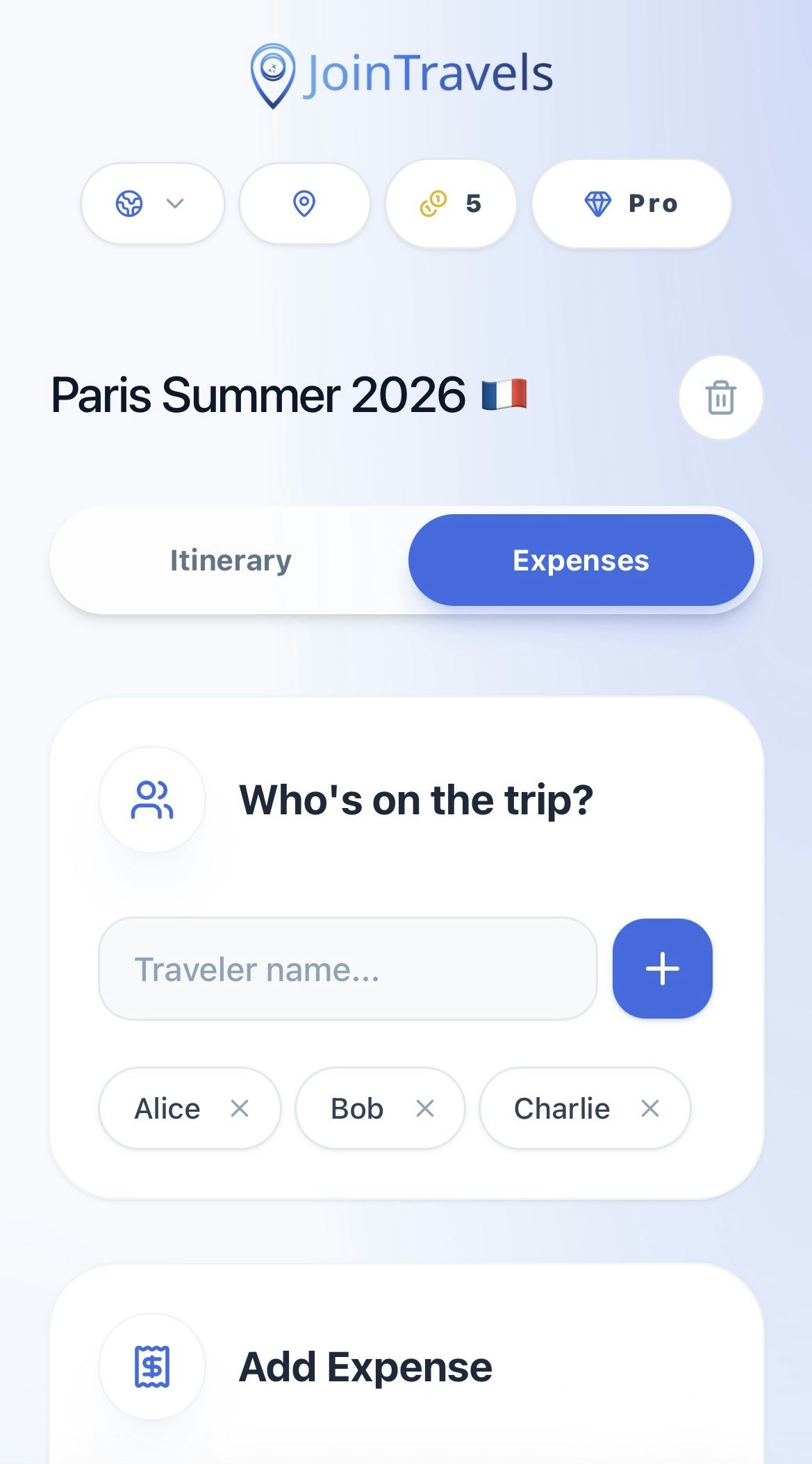Screen dimensions: 812x1464
Task: Switch to the Itinerary tab
Action: [229, 561]
